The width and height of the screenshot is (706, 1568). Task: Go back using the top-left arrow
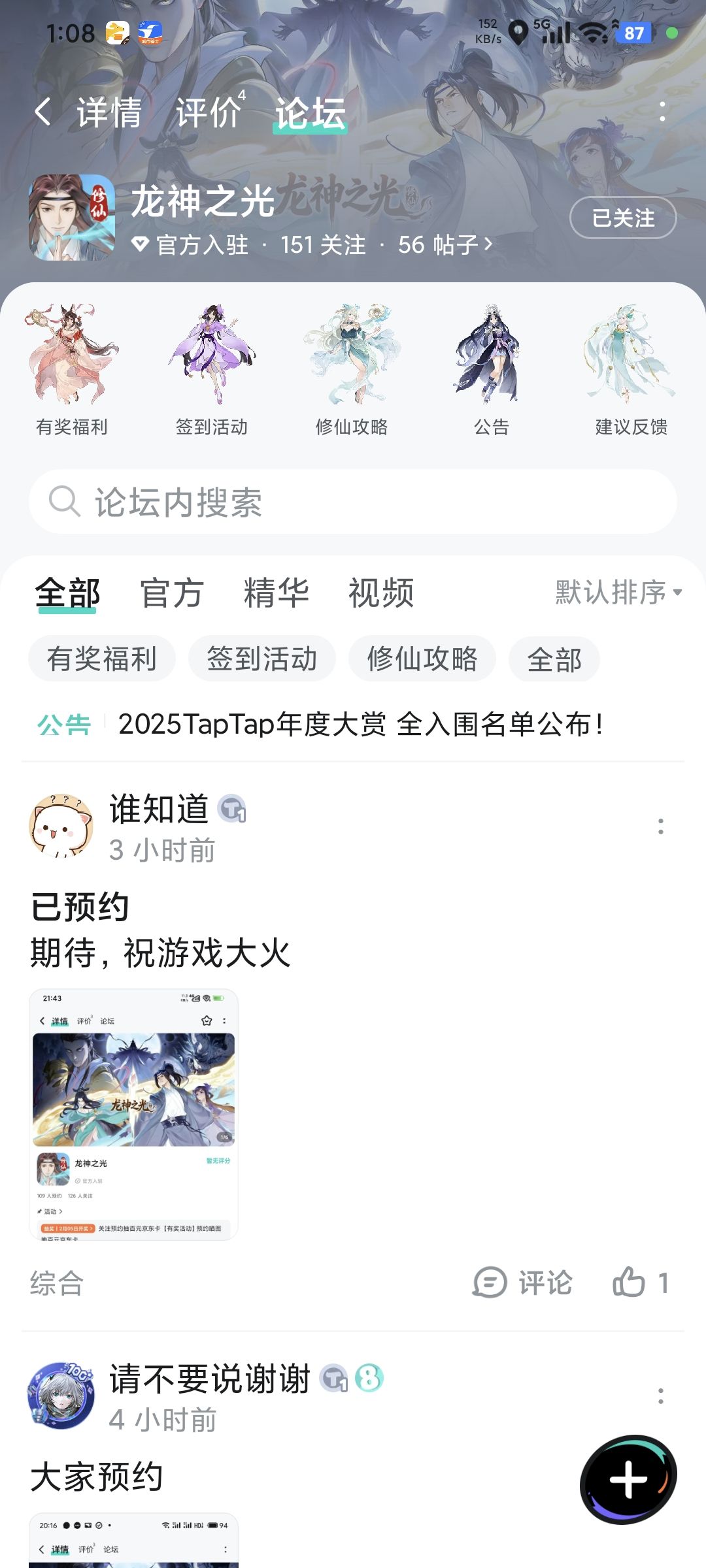[43, 112]
